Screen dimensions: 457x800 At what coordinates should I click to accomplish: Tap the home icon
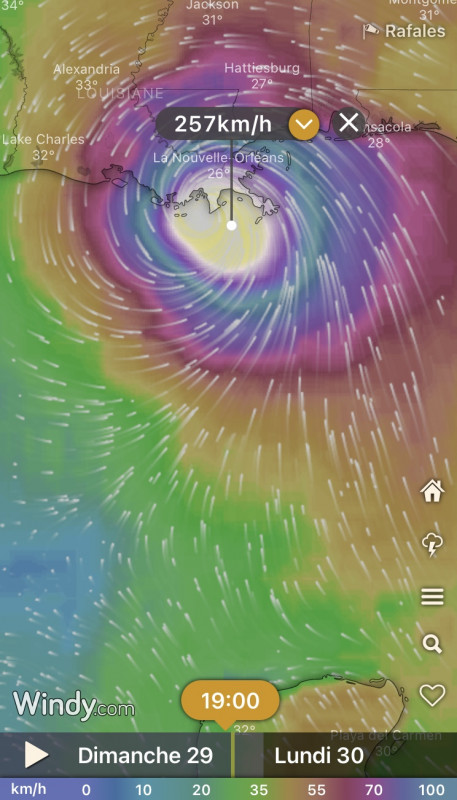(x=432, y=491)
